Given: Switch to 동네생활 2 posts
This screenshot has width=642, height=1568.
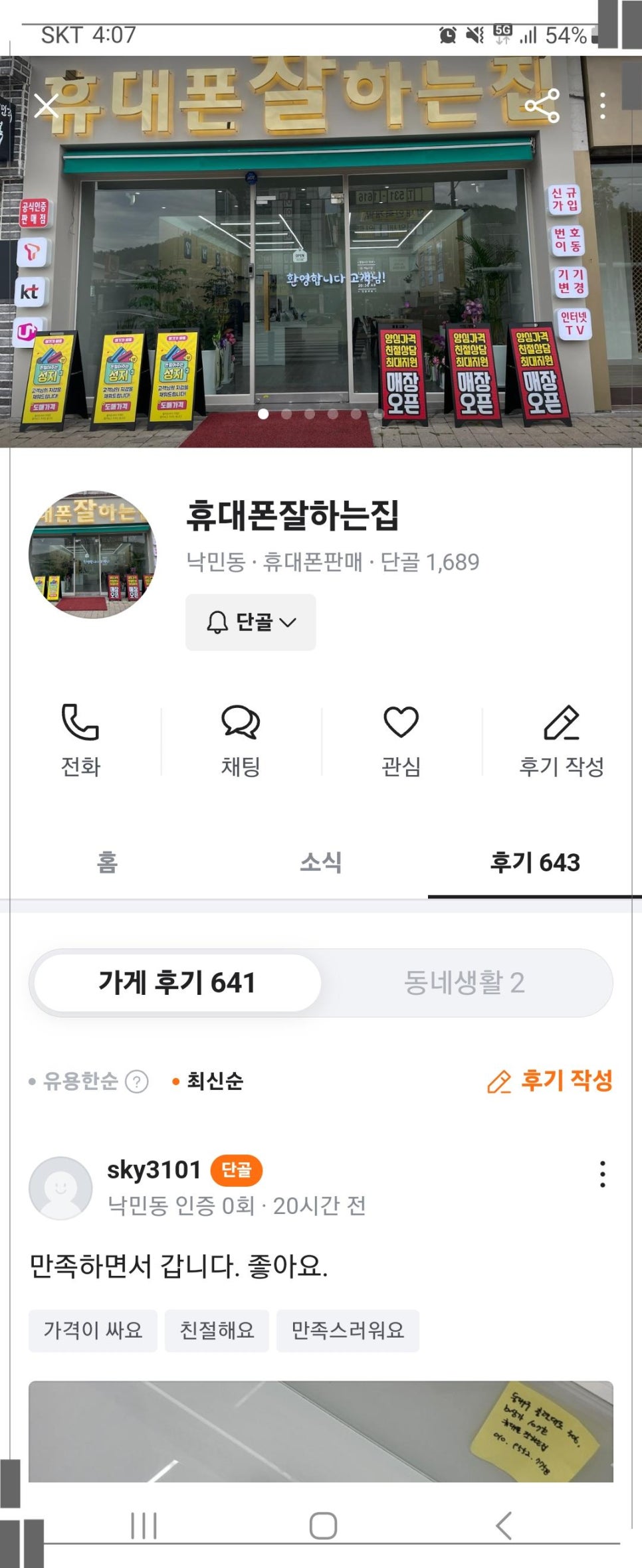Looking at the screenshot, I should 465,982.
